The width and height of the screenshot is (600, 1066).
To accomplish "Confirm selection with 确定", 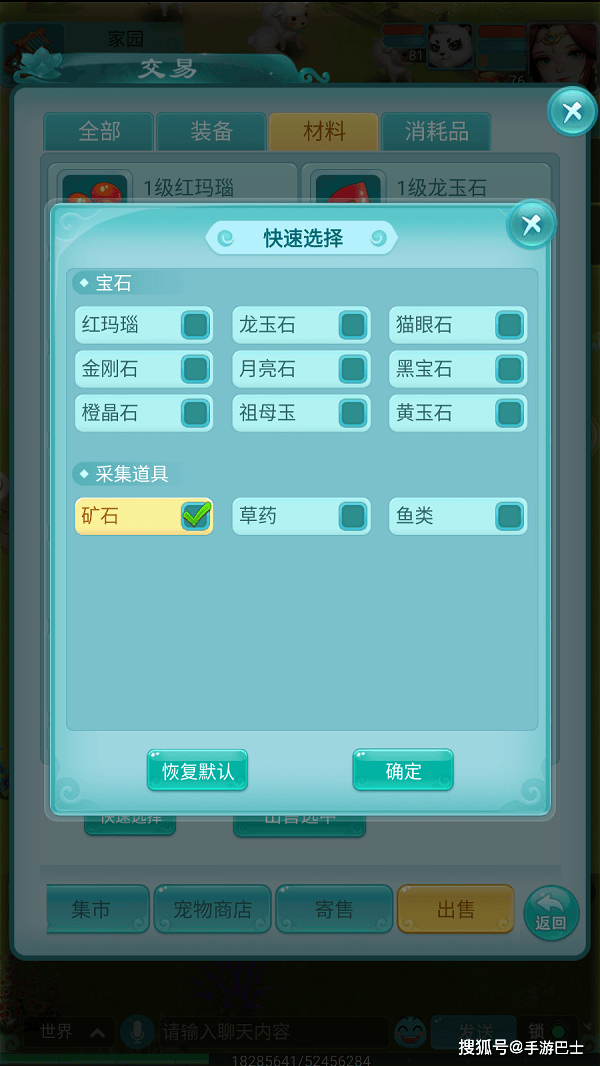I will [403, 771].
